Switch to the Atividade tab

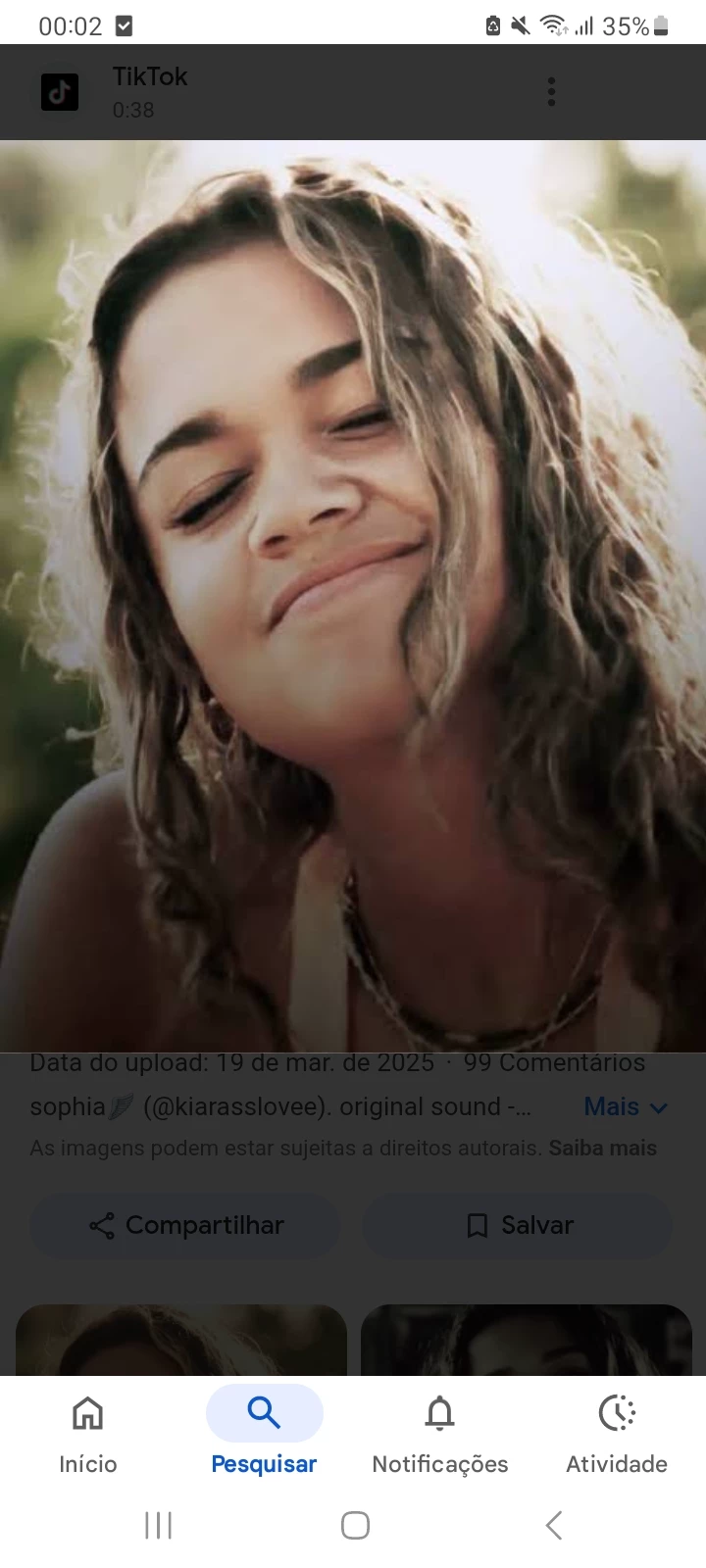[x=616, y=1434]
